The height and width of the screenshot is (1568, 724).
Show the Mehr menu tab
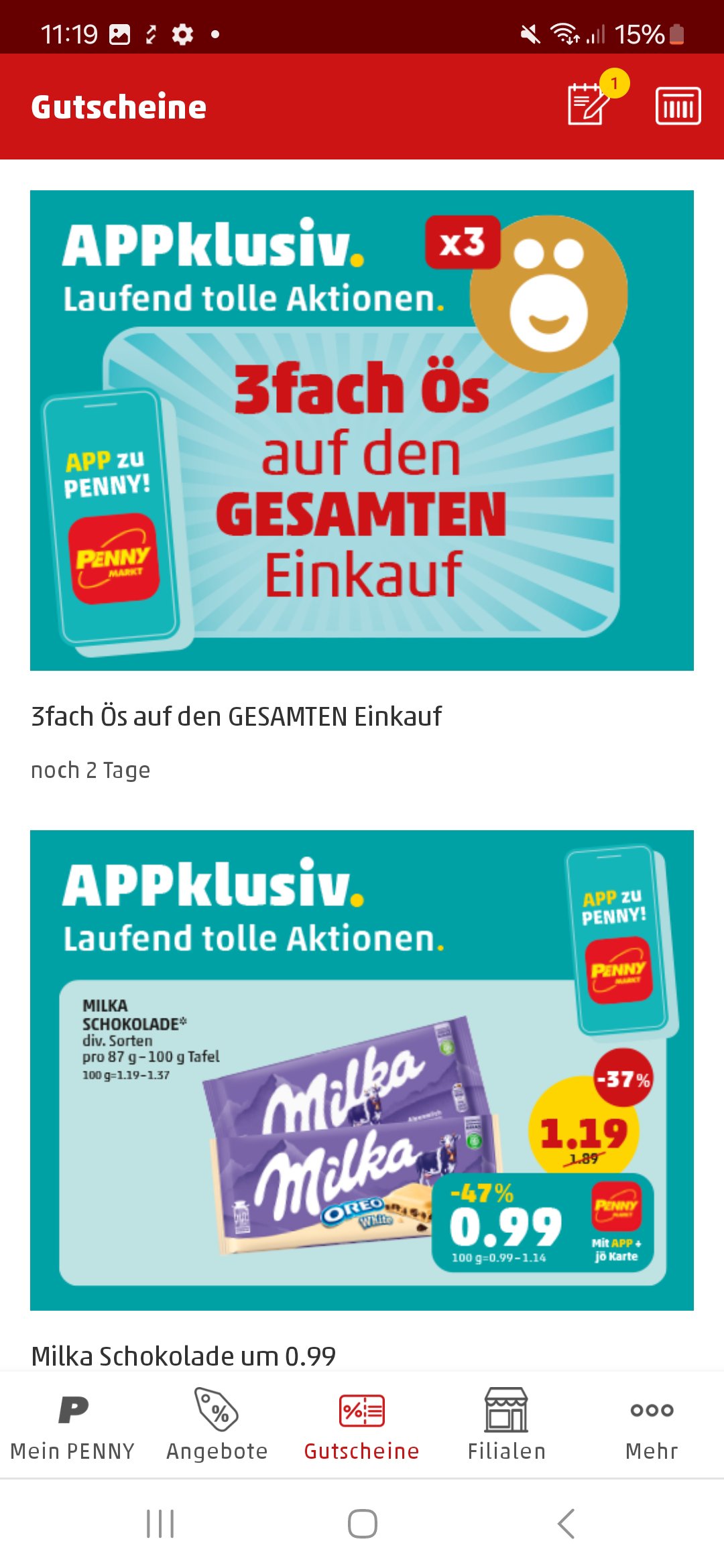652,1425
